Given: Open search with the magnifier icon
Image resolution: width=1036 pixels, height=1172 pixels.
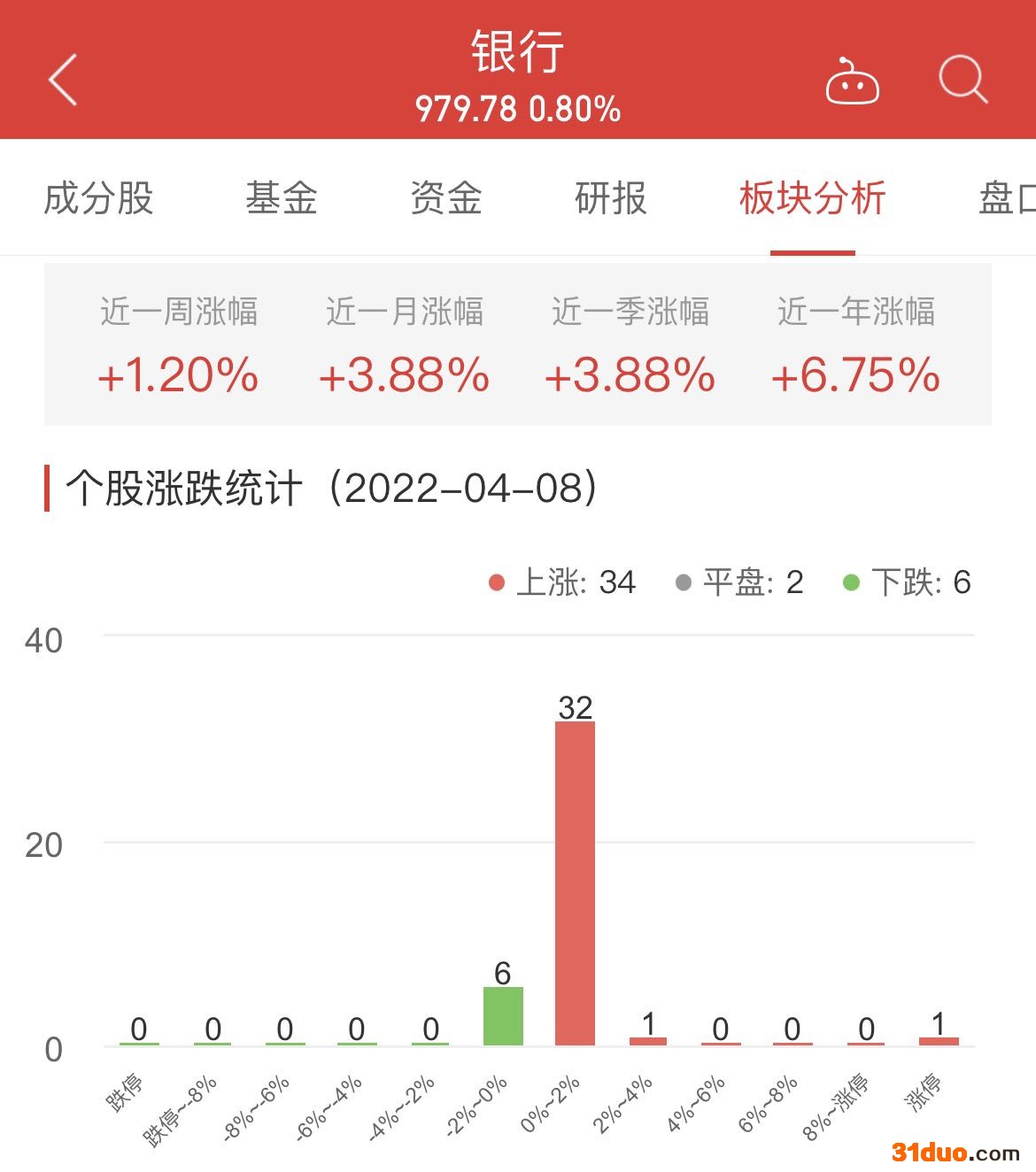Looking at the screenshot, I should click(x=963, y=81).
